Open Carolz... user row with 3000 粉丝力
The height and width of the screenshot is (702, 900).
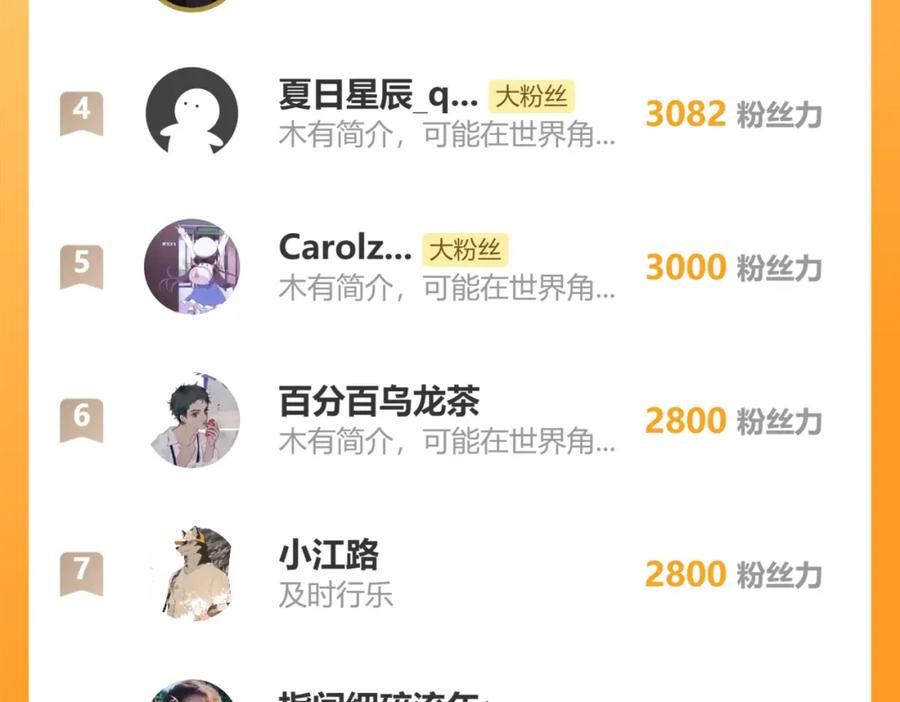[449, 266]
